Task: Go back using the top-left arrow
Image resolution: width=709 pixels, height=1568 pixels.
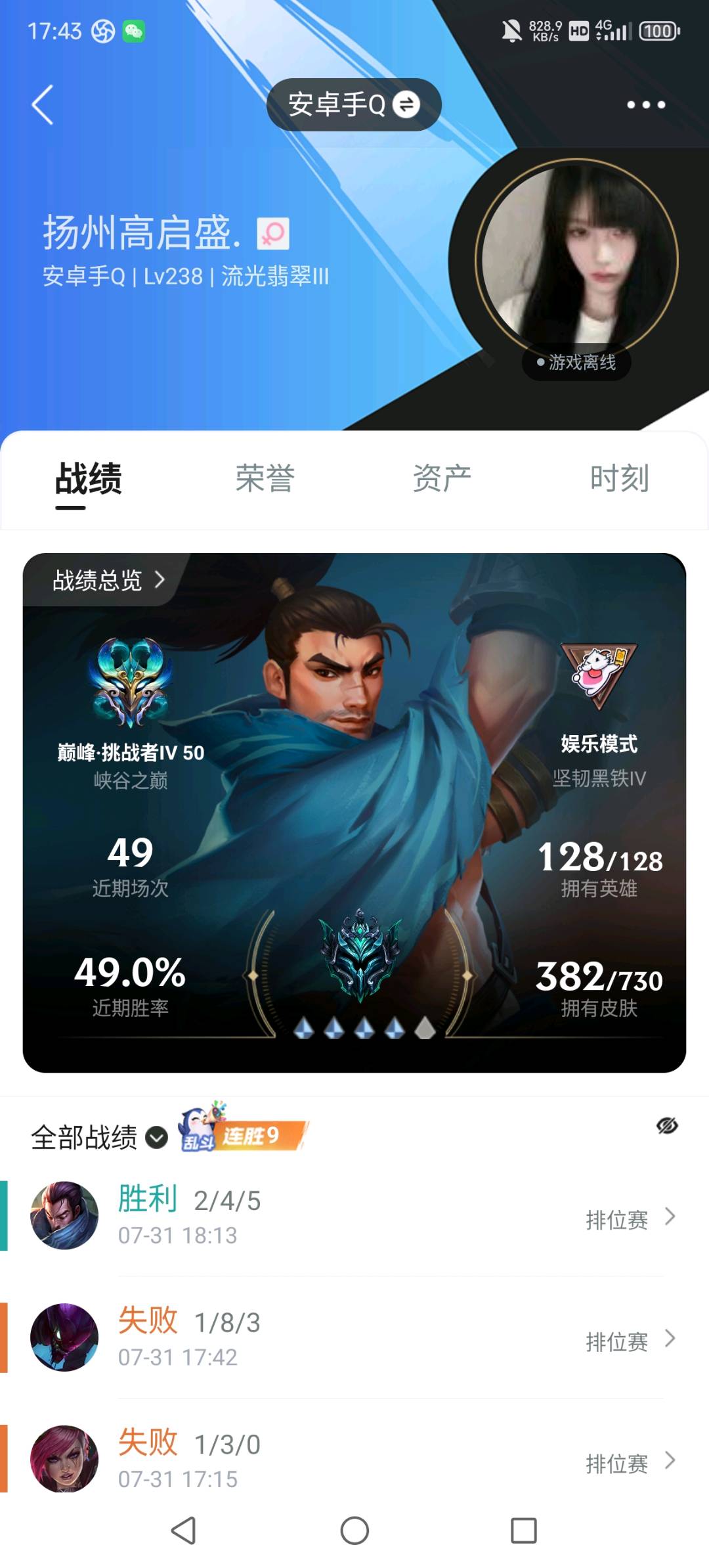Action: pos(43,104)
